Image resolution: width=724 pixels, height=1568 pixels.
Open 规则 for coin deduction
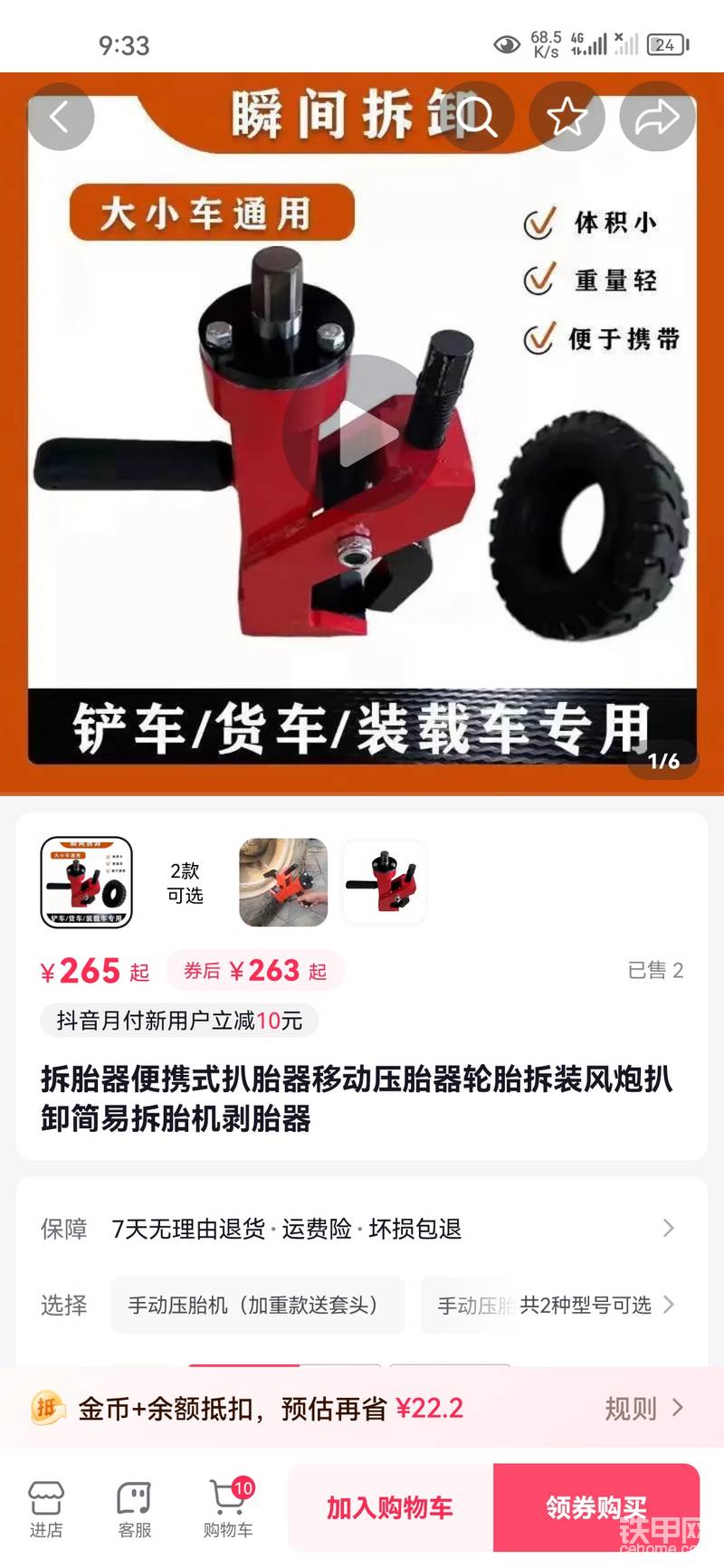point(643,1408)
